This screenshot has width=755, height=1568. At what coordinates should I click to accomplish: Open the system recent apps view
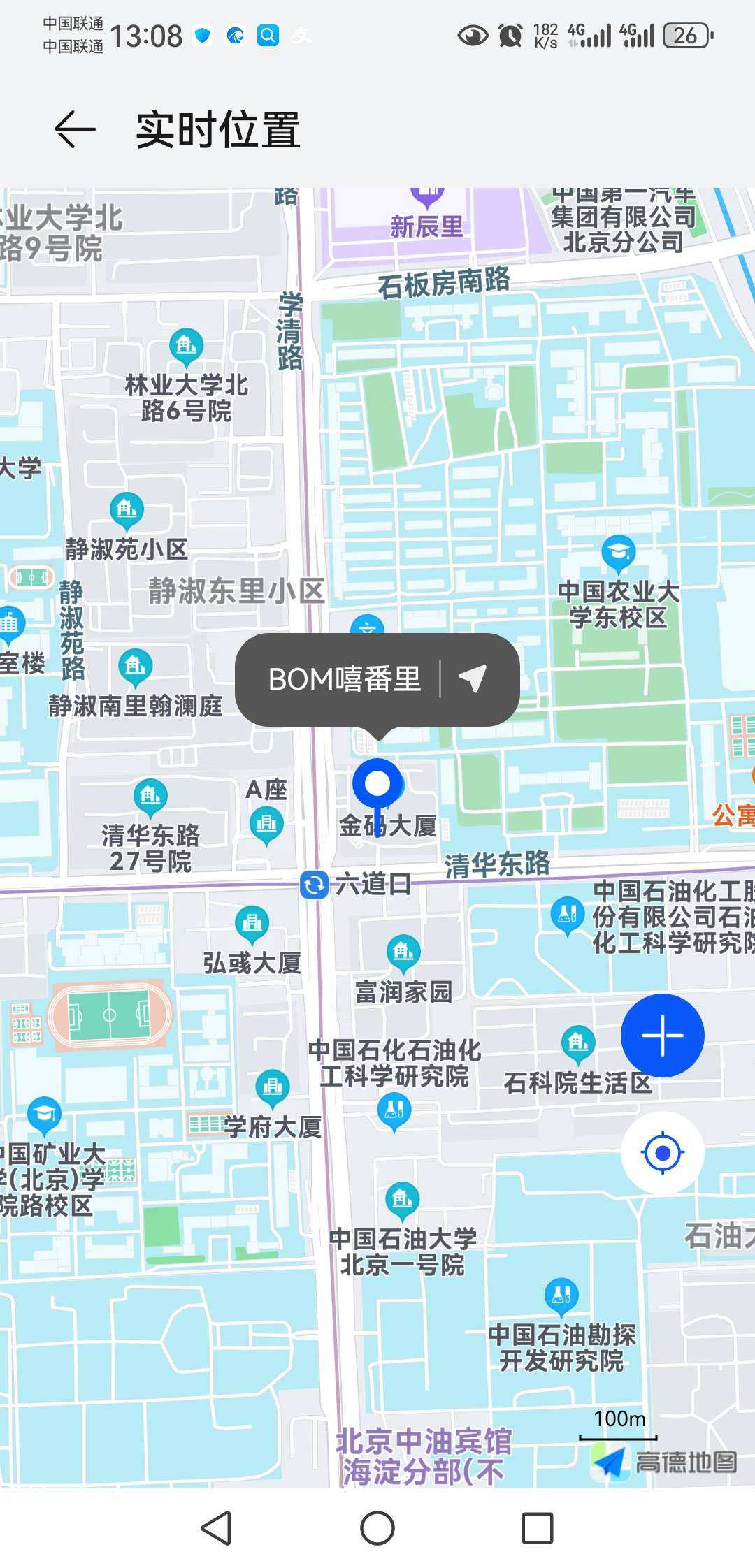tap(537, 1528)
